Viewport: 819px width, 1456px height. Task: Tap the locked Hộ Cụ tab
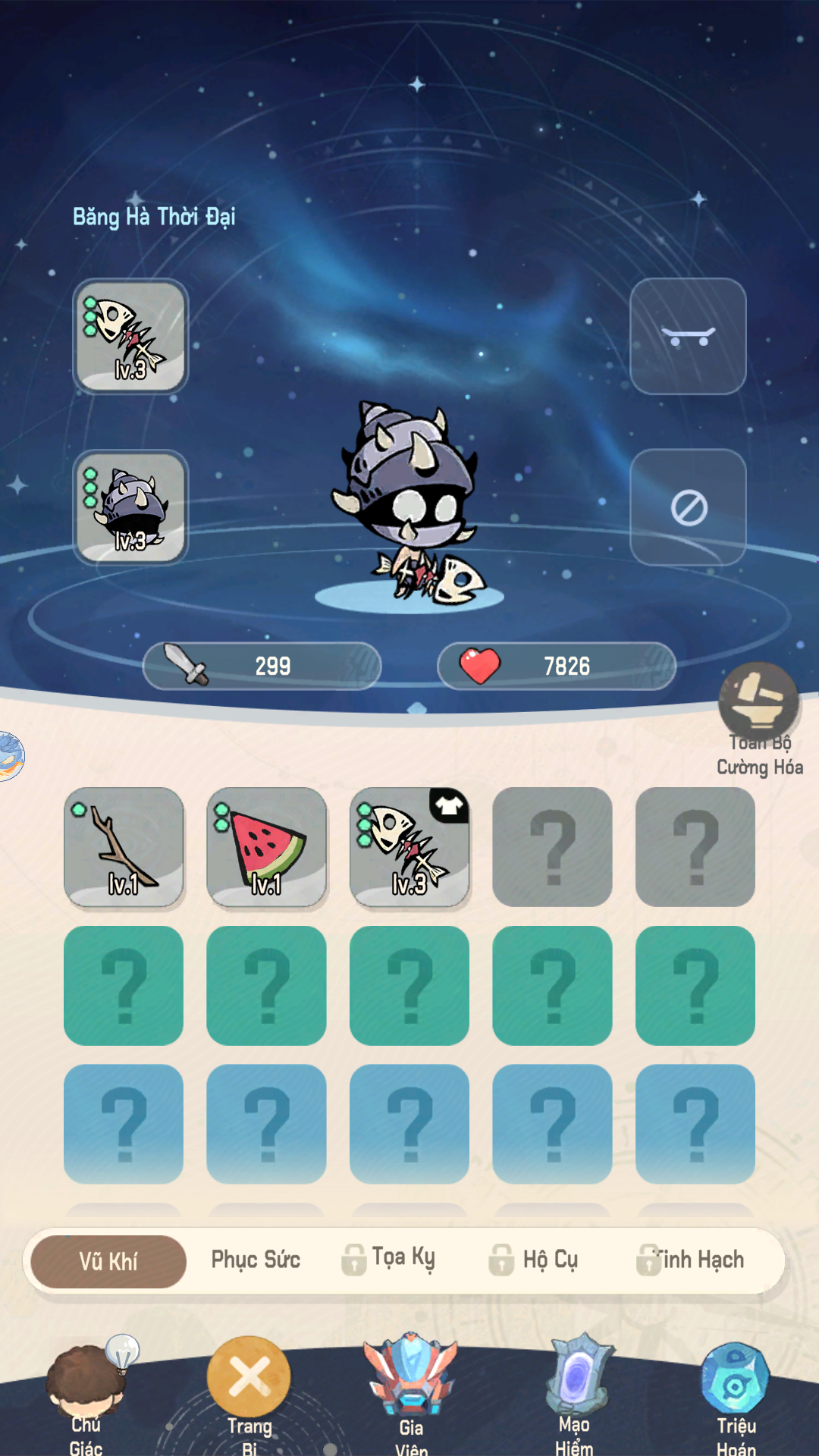coord(534,1260)
